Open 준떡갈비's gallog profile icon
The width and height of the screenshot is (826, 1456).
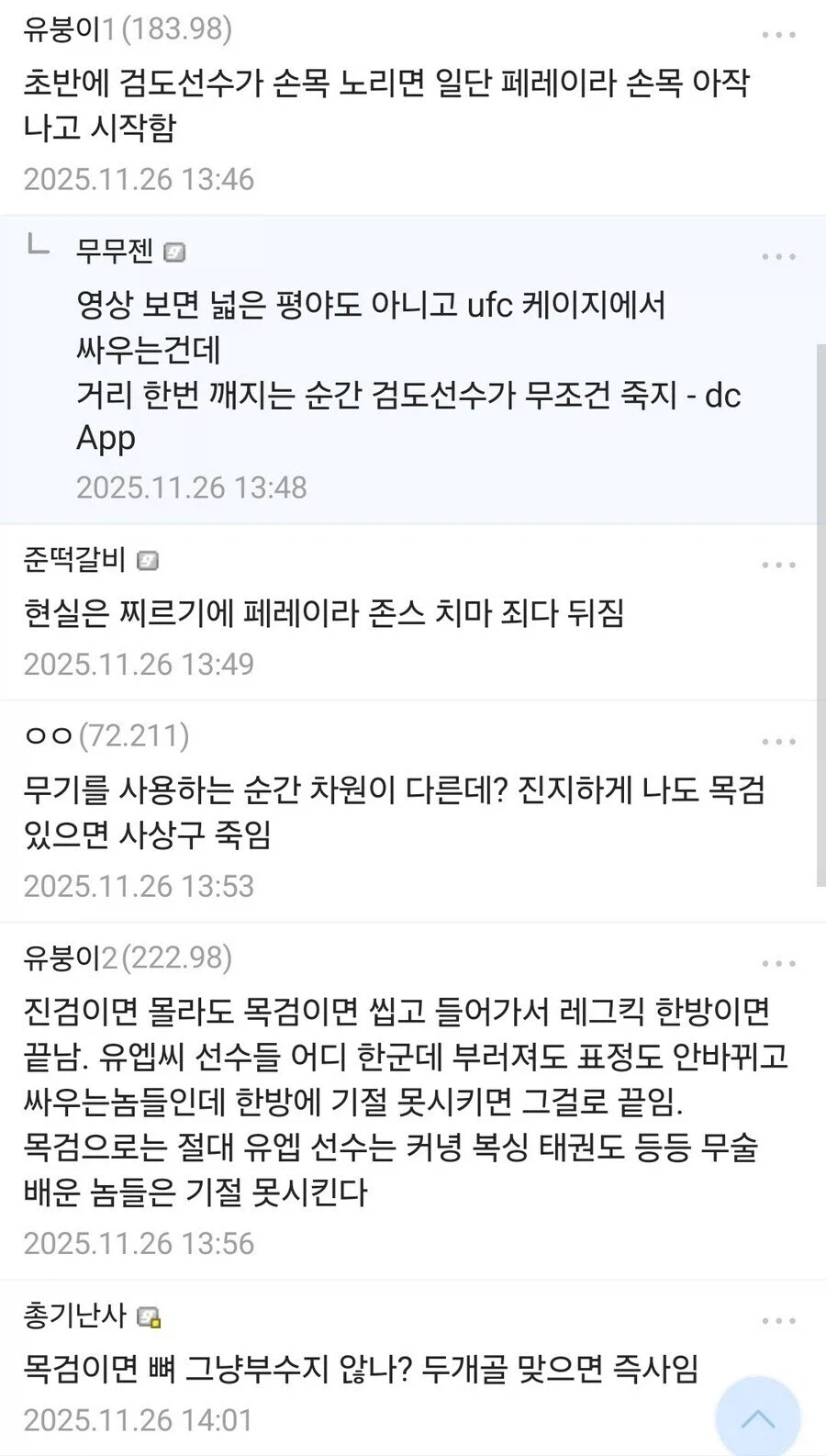pos(147,560)
